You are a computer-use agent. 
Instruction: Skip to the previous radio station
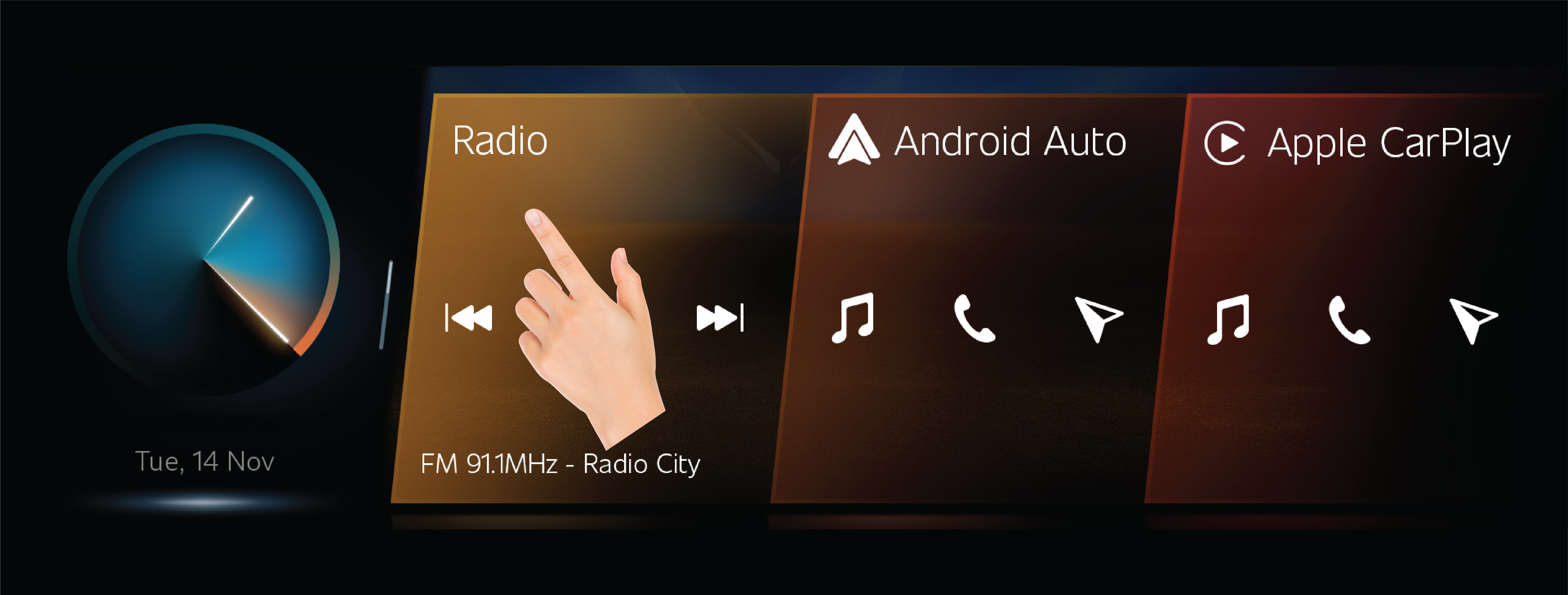pos(469,318)
